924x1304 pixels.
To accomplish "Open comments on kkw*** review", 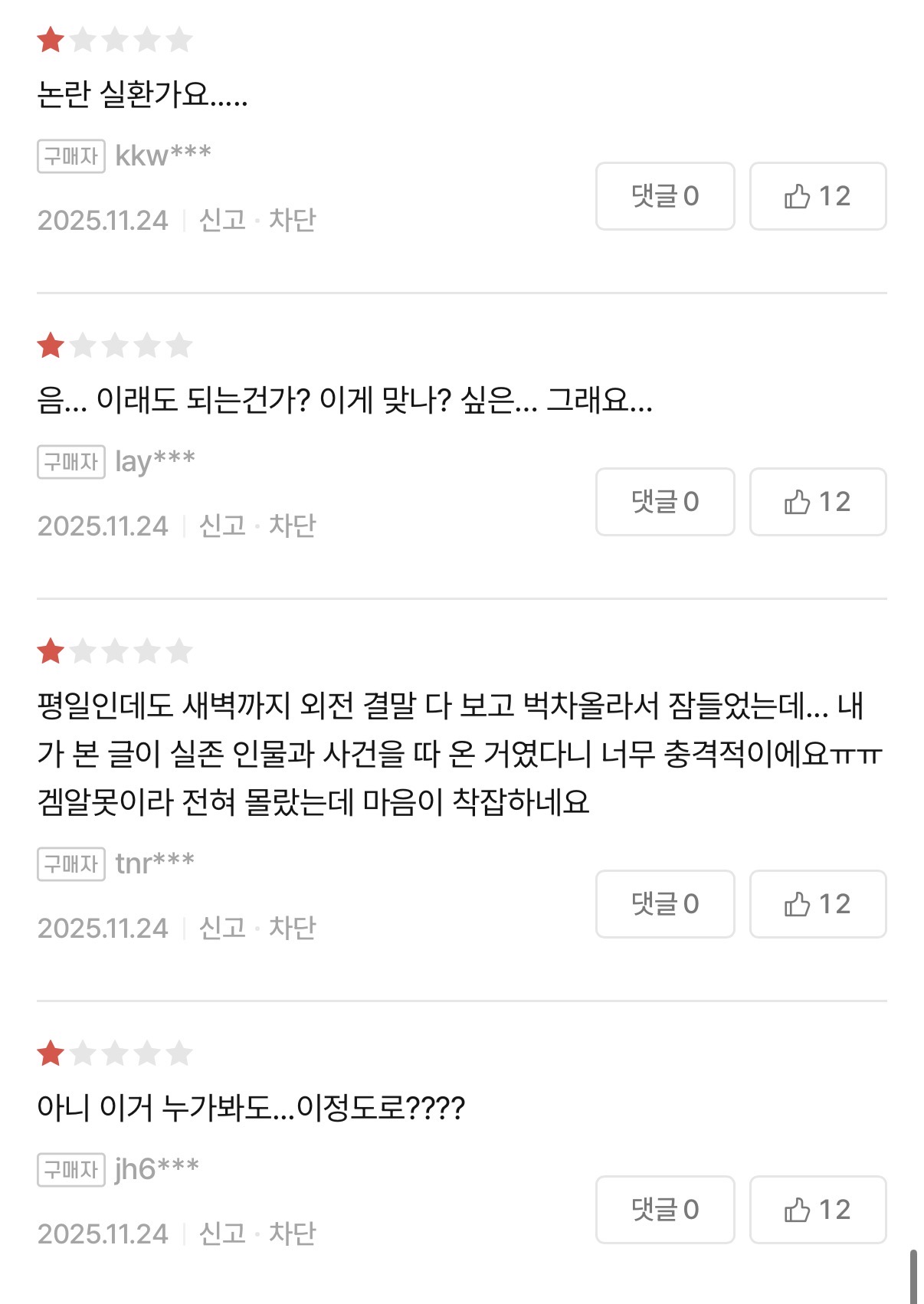I will pos(665,196).
